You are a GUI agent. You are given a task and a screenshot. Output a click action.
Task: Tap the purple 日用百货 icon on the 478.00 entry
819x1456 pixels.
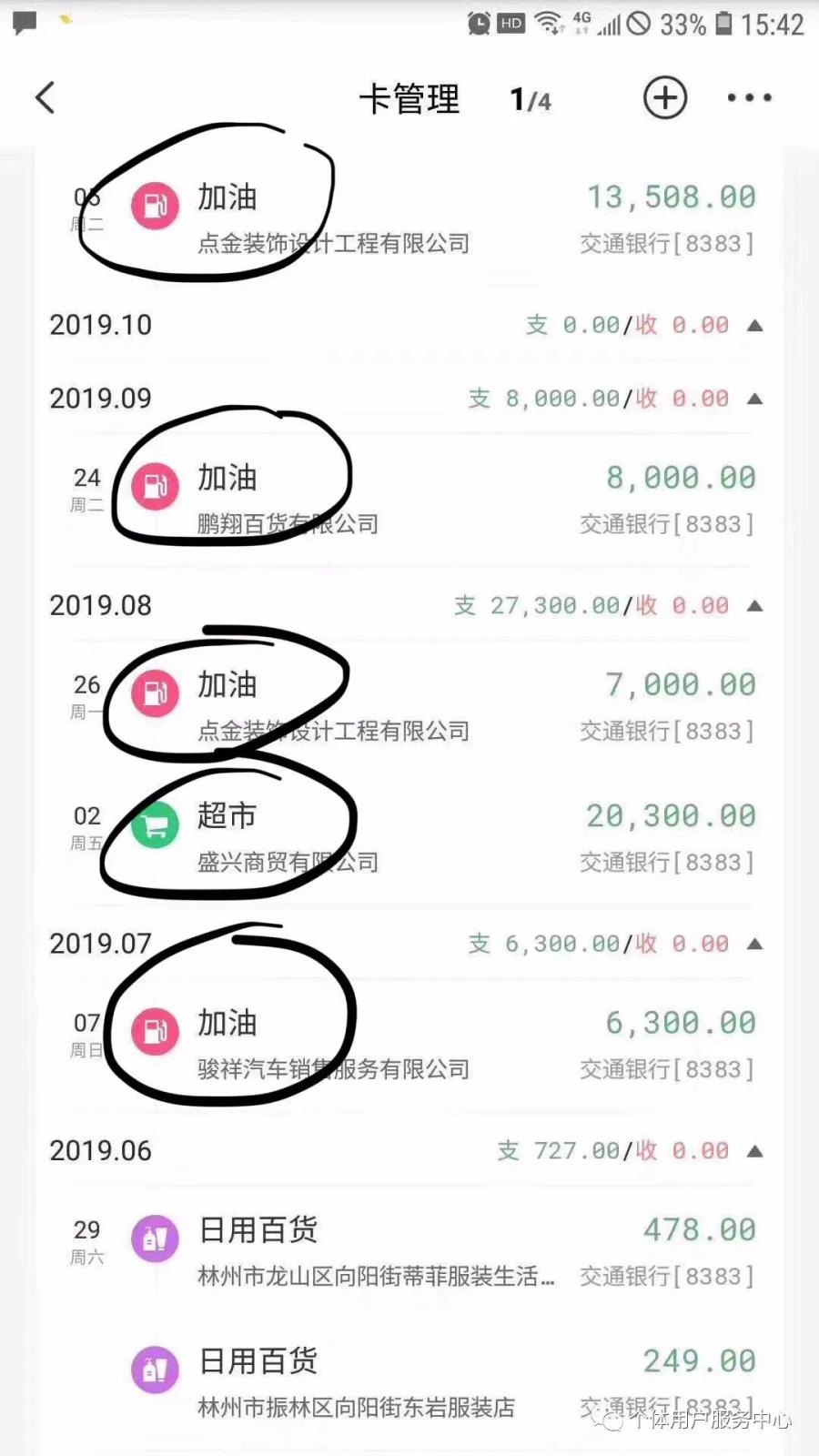[x=155, y=1239]
